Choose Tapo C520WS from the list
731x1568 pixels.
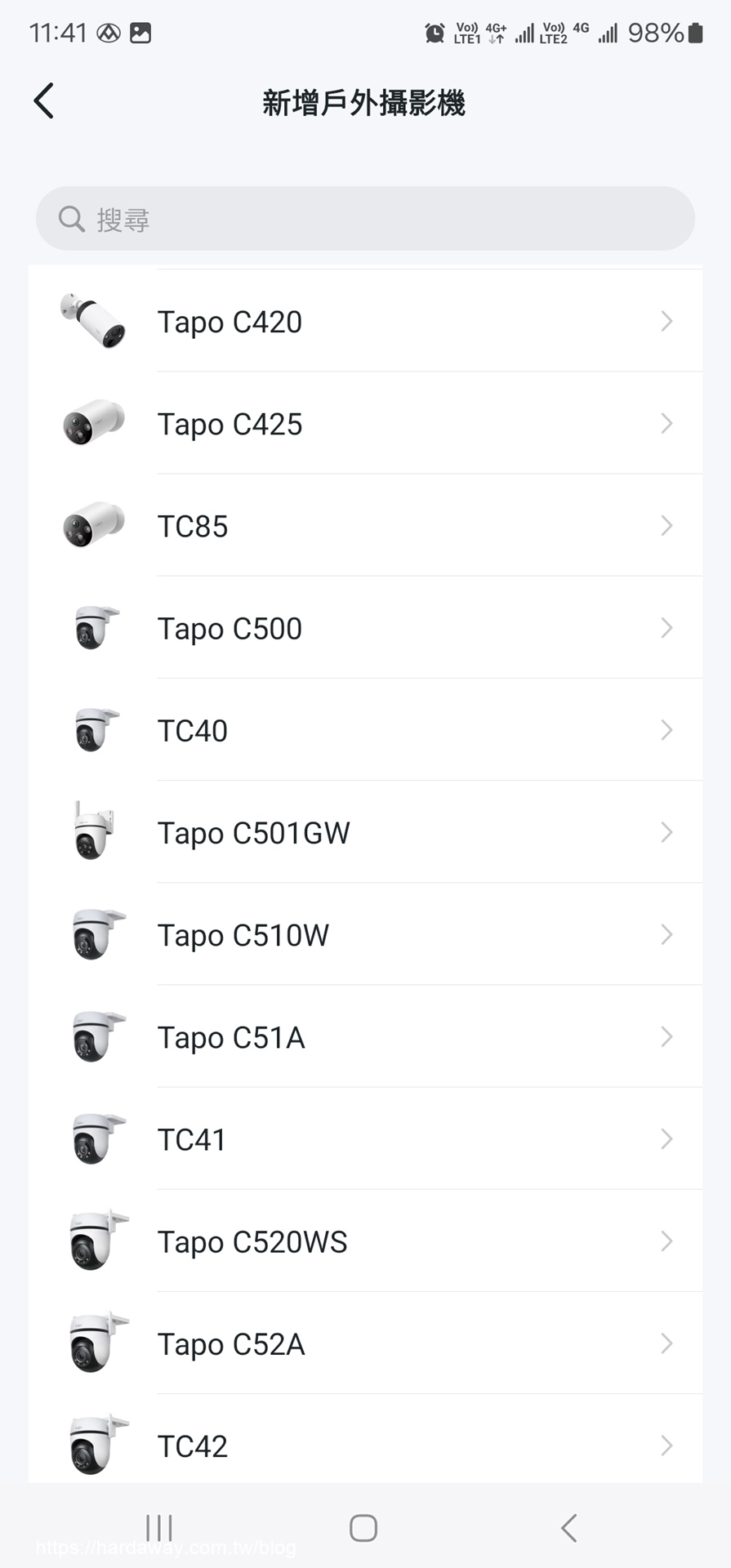click(365, 1241)
